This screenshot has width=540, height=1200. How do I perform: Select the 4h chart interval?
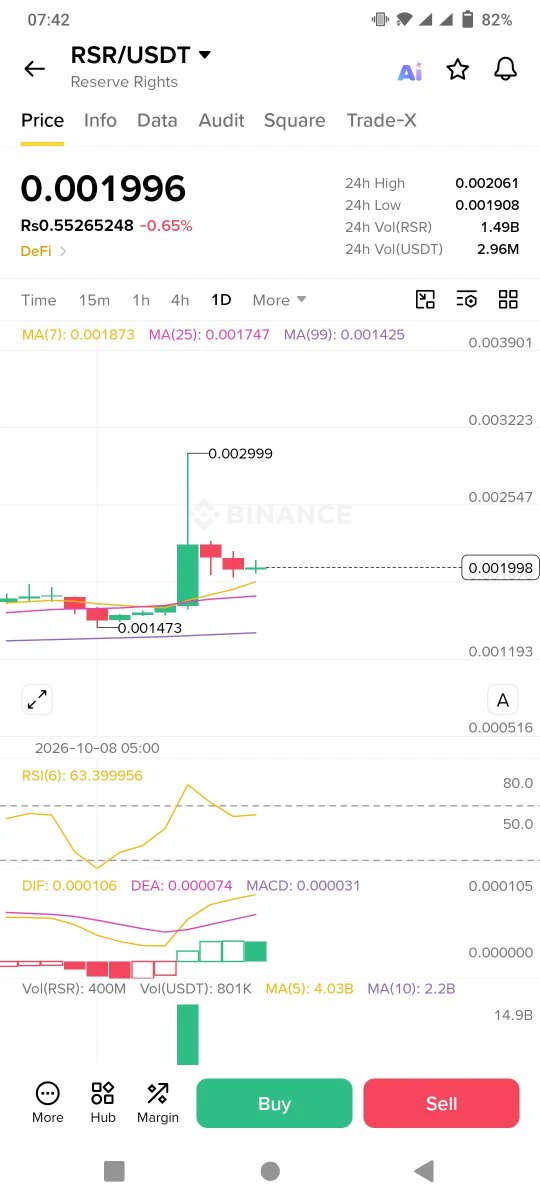coord(180,300)
